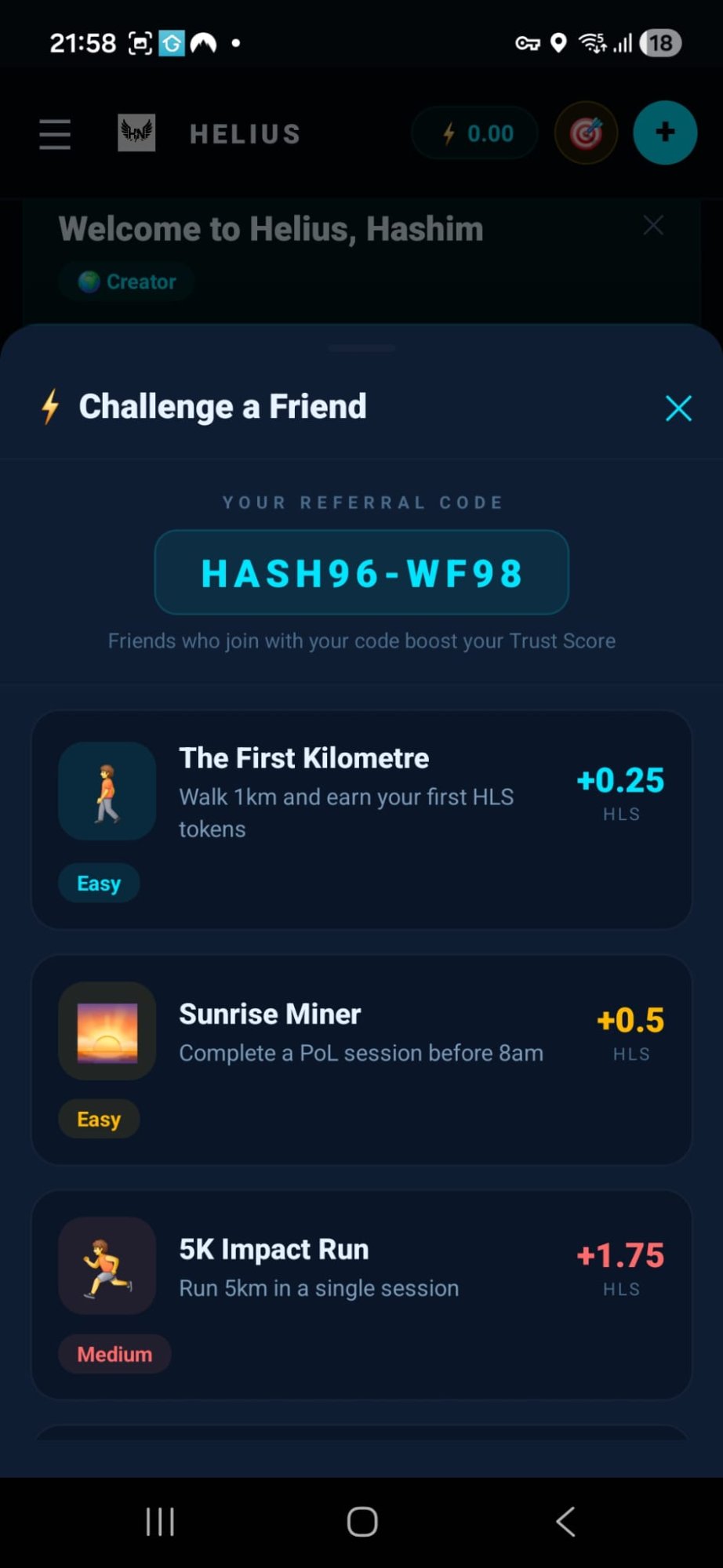
Task: Copy referral code HASH96-WF98
Action: point(361,572)
